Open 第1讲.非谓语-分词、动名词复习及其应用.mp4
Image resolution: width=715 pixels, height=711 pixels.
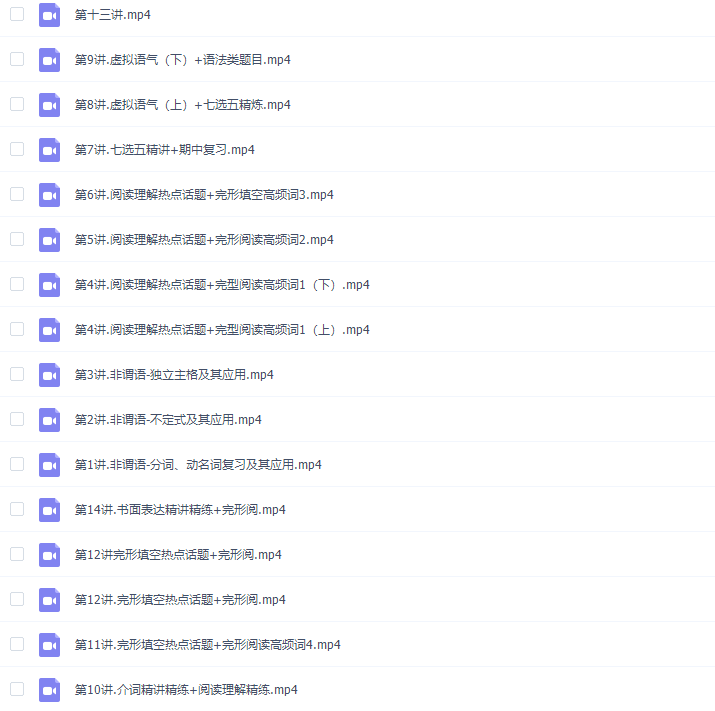click(198, 465)
